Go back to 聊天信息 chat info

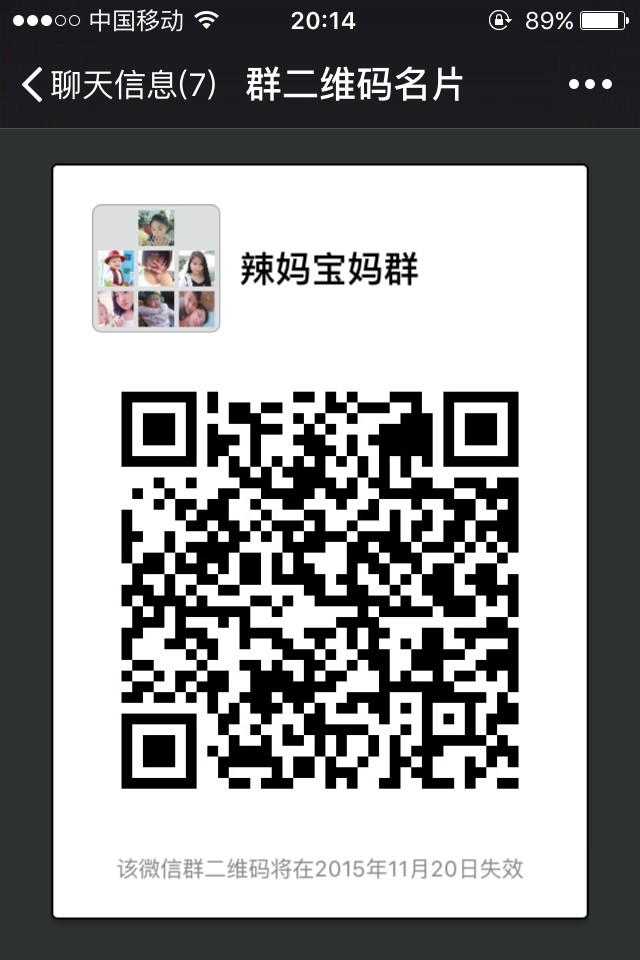tap(118, 85)
